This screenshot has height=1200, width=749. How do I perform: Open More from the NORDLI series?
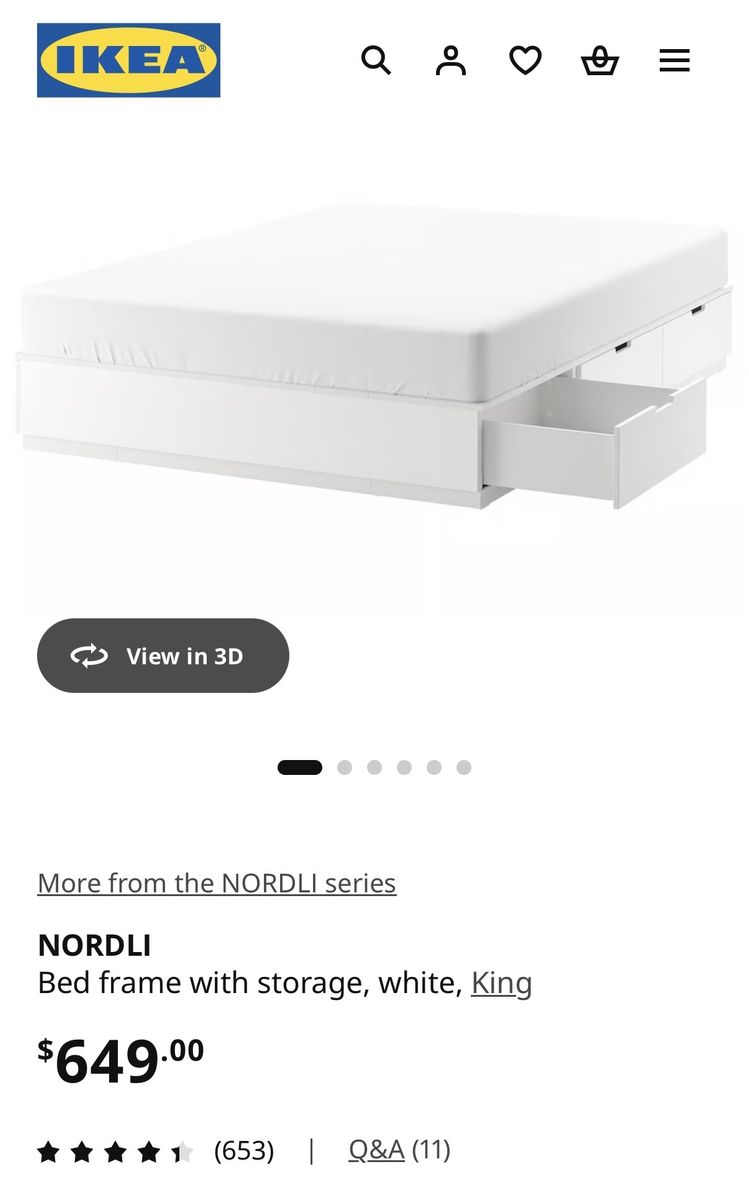point(217,884)
